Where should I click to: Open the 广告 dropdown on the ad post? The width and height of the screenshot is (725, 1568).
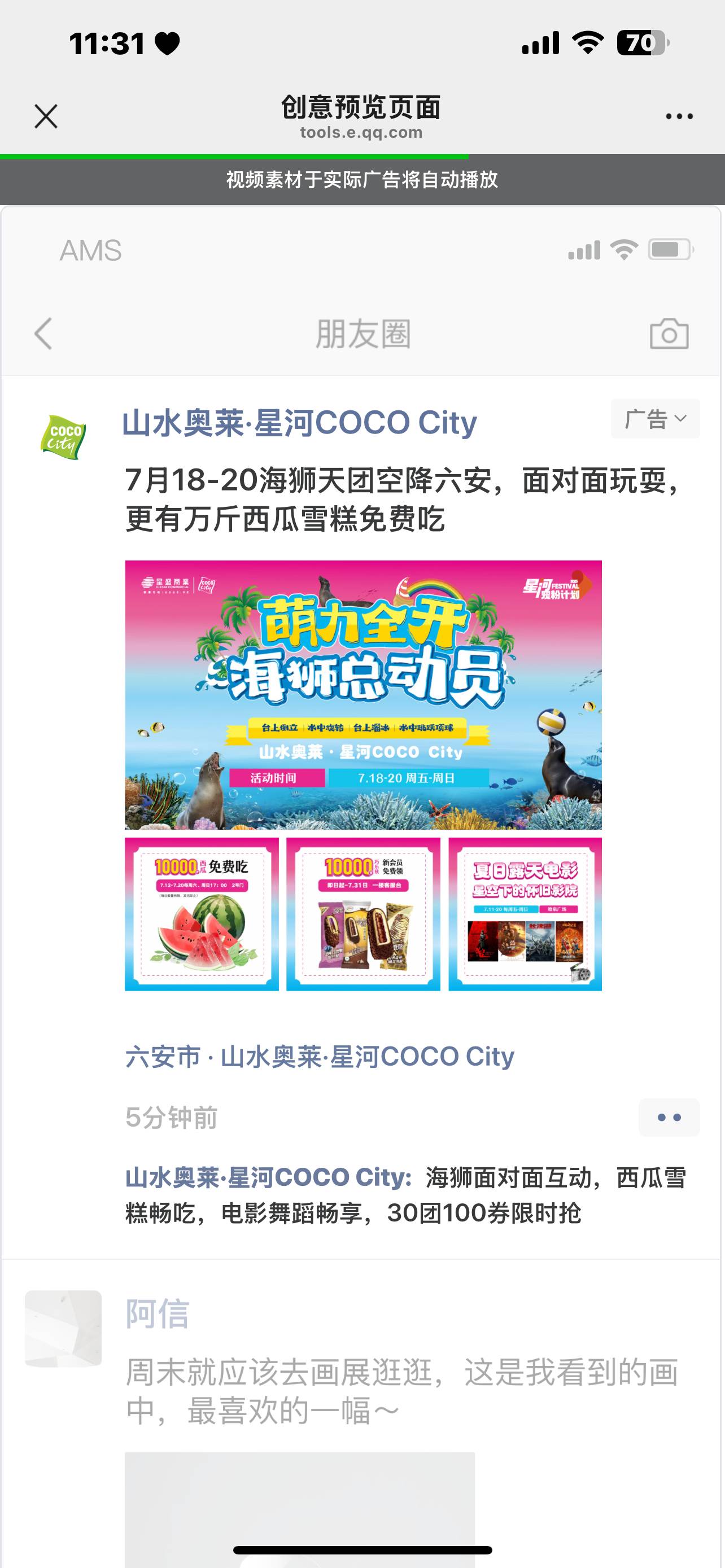[655, 419]
